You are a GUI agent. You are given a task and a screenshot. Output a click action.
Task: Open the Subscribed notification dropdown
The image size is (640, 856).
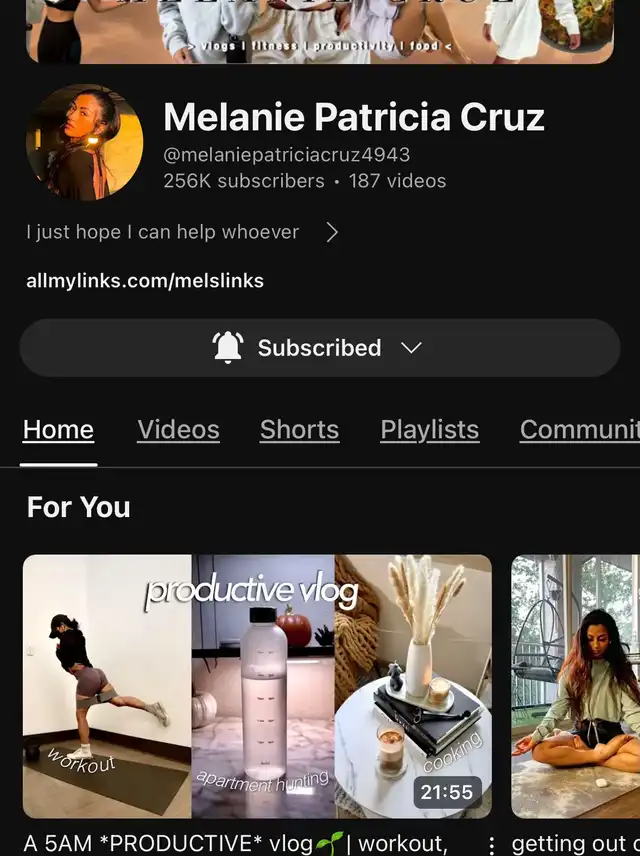coord(319,348)
